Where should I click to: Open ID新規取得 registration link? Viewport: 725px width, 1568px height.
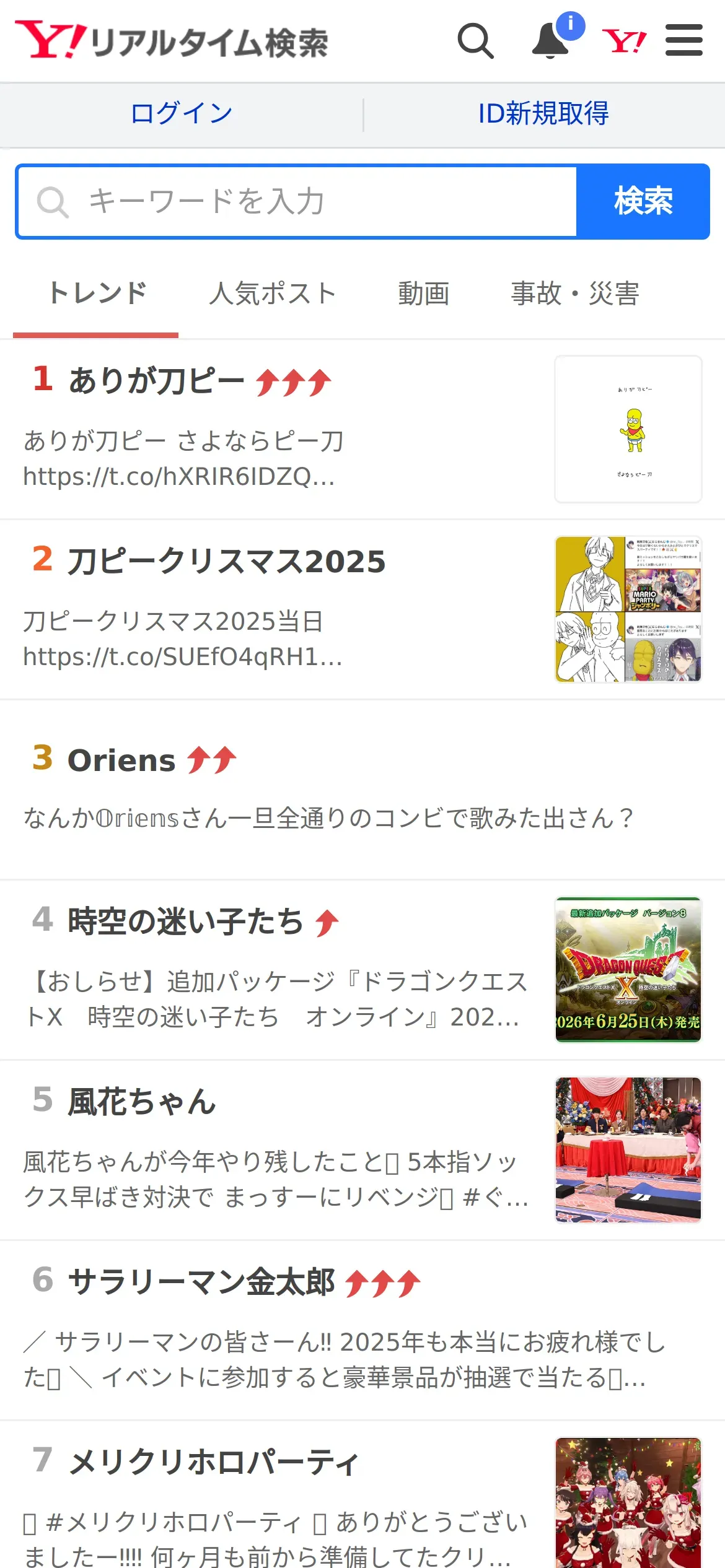point(543,114)
